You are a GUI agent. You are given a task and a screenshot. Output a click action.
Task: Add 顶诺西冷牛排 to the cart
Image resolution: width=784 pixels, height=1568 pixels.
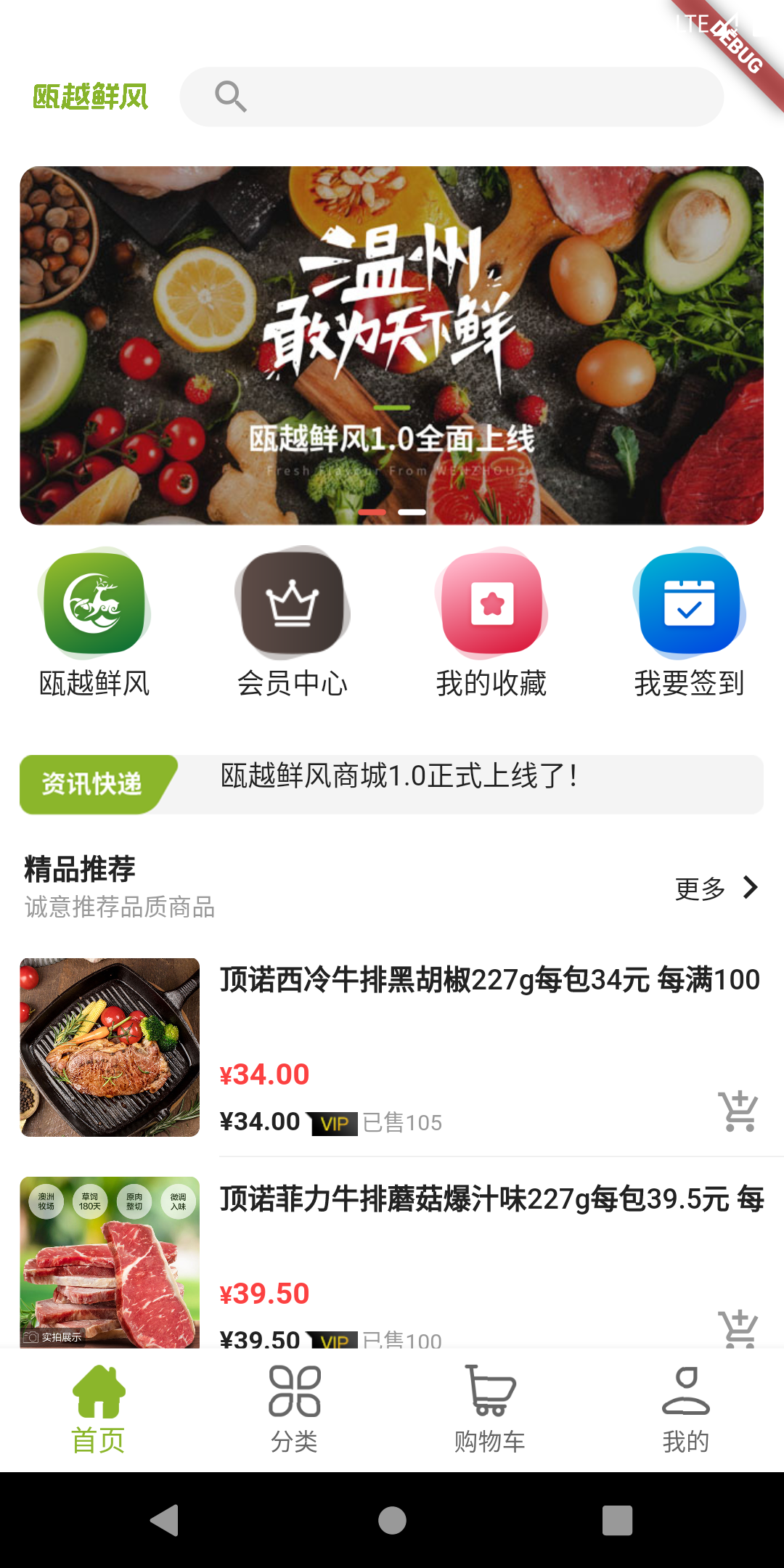[x=739, y=1111]
